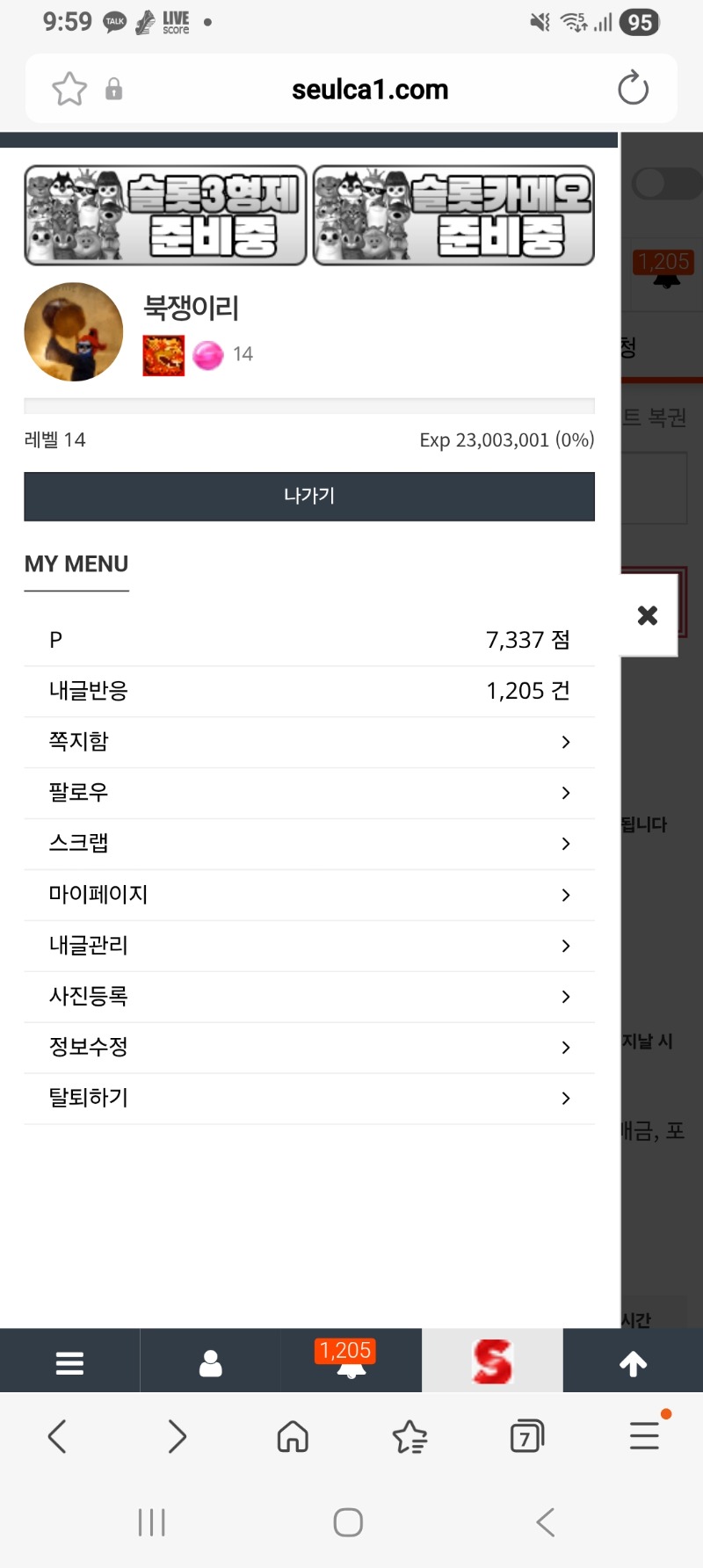The width and height of the screenshot is (703, 1568).
Task: Open the 스크랩 list
Action: 309,844
